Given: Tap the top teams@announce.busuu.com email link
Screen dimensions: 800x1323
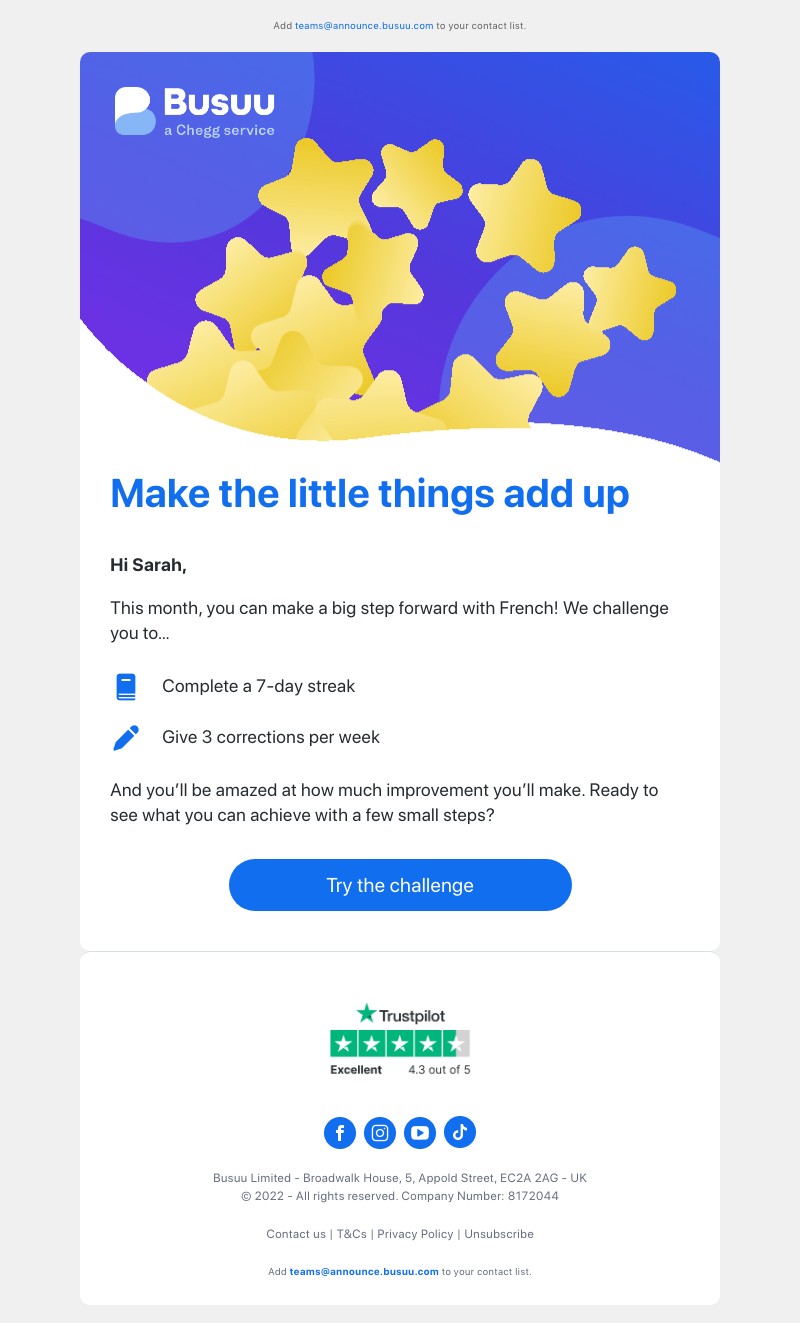Looking at the screenshot, I should pyautogui.click(x=364, y=26).
